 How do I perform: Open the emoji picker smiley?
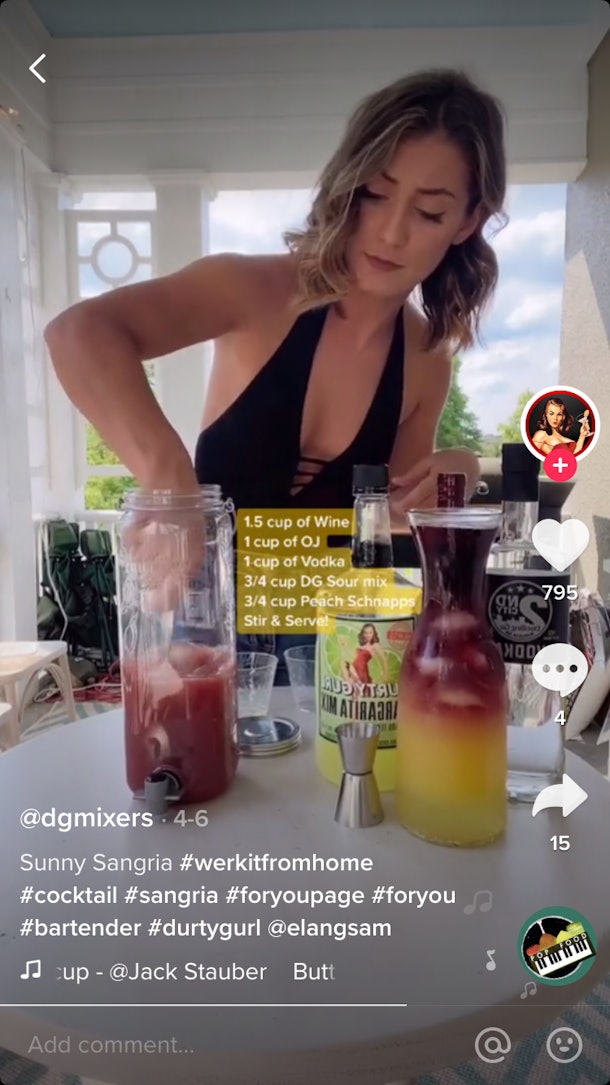point(564,1045)
